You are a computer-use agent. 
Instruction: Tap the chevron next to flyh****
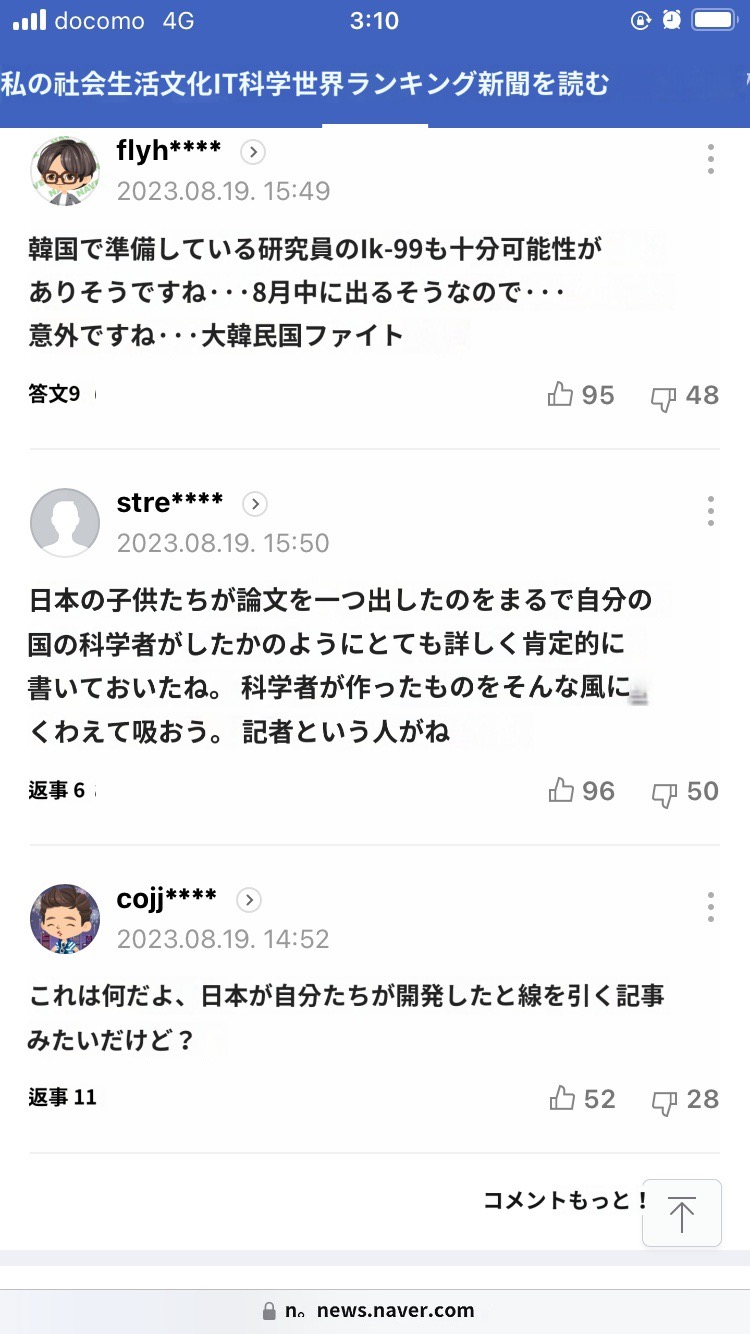tap(254, 152)
